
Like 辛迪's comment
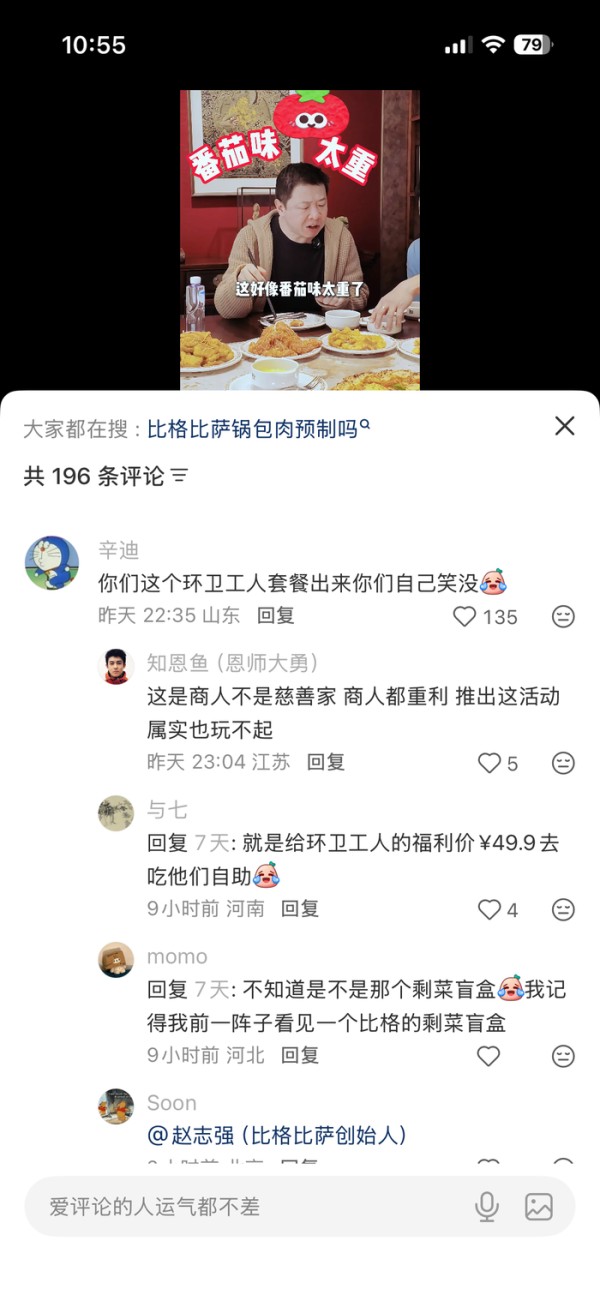click(465, 617)
